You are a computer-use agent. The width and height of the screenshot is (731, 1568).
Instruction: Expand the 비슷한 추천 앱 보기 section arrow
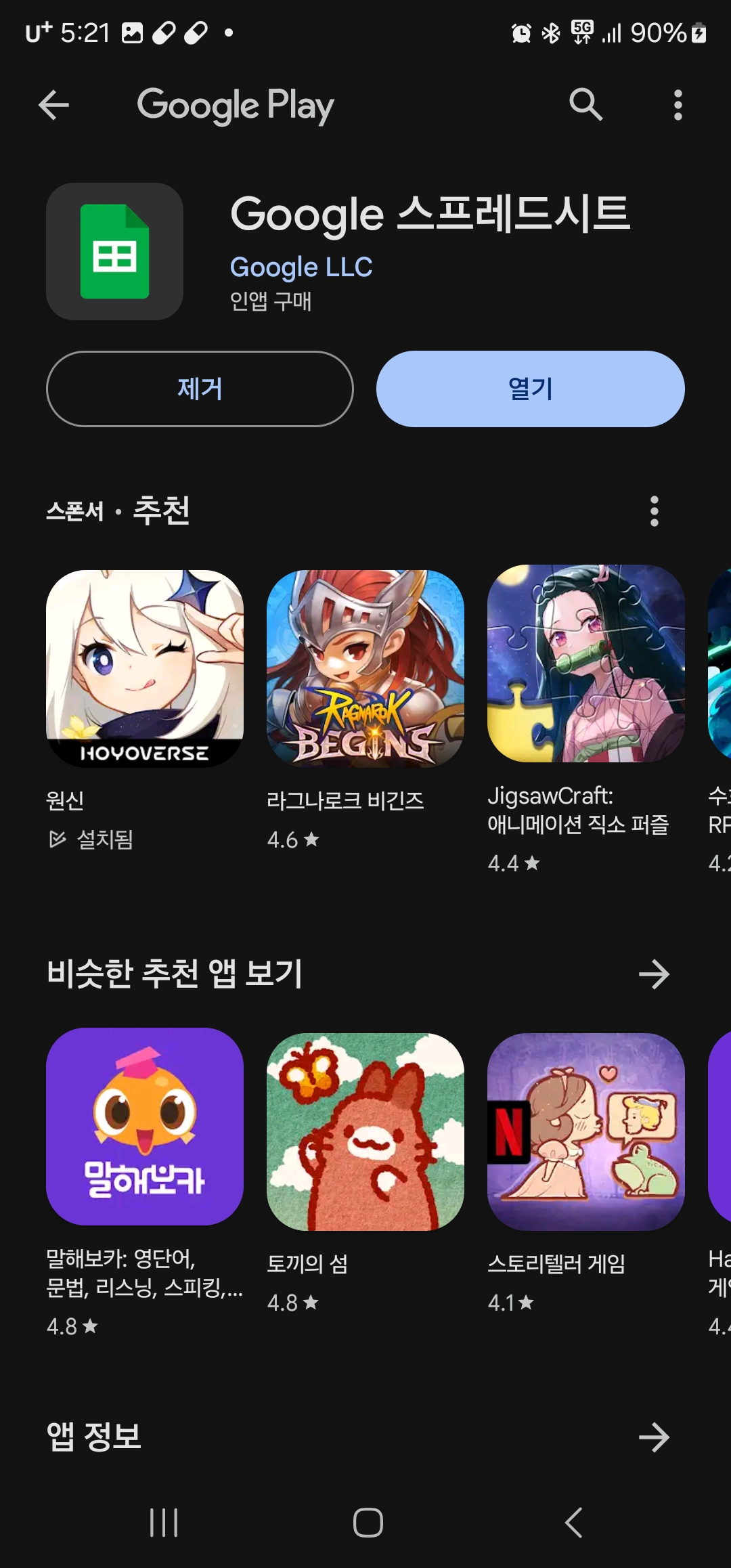(654, 974)
